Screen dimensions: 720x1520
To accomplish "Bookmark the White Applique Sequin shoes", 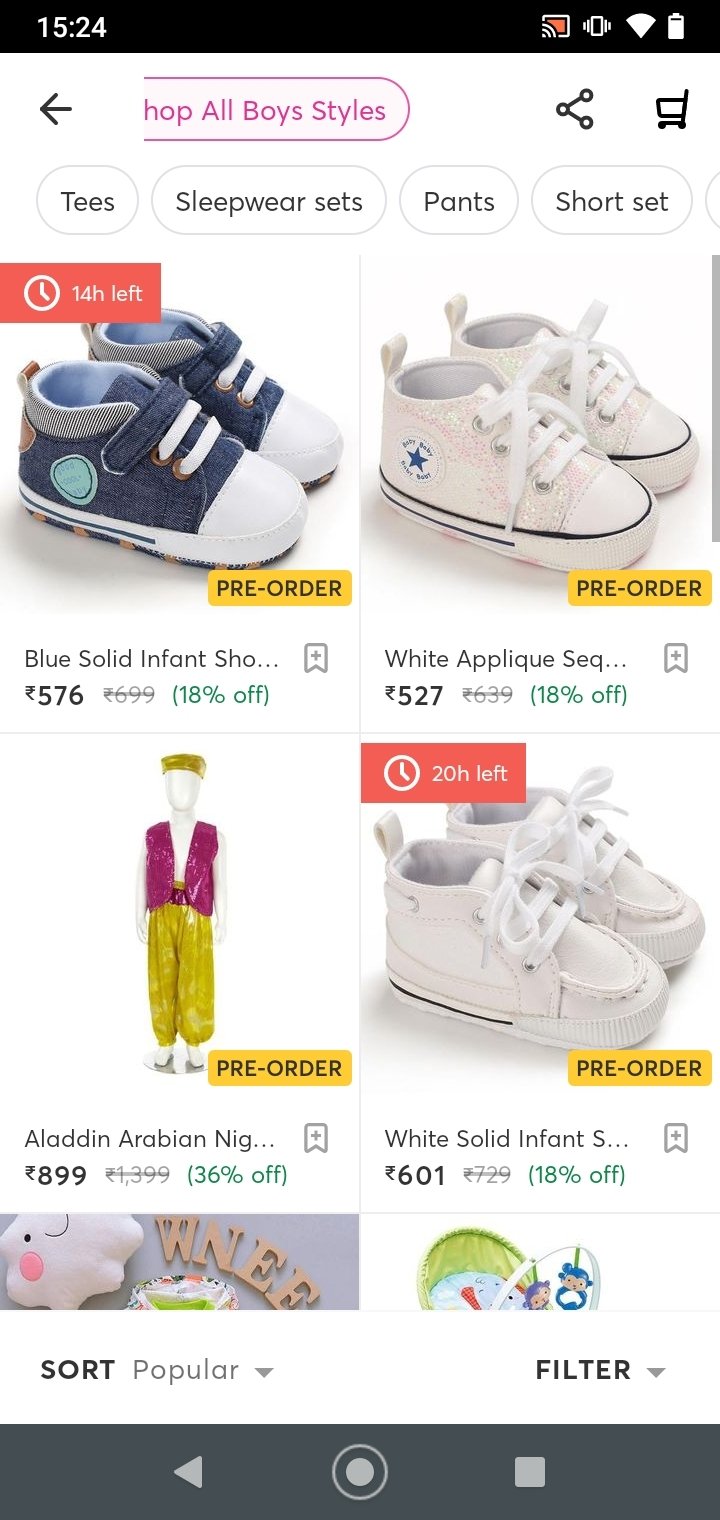I will point(676,659).
